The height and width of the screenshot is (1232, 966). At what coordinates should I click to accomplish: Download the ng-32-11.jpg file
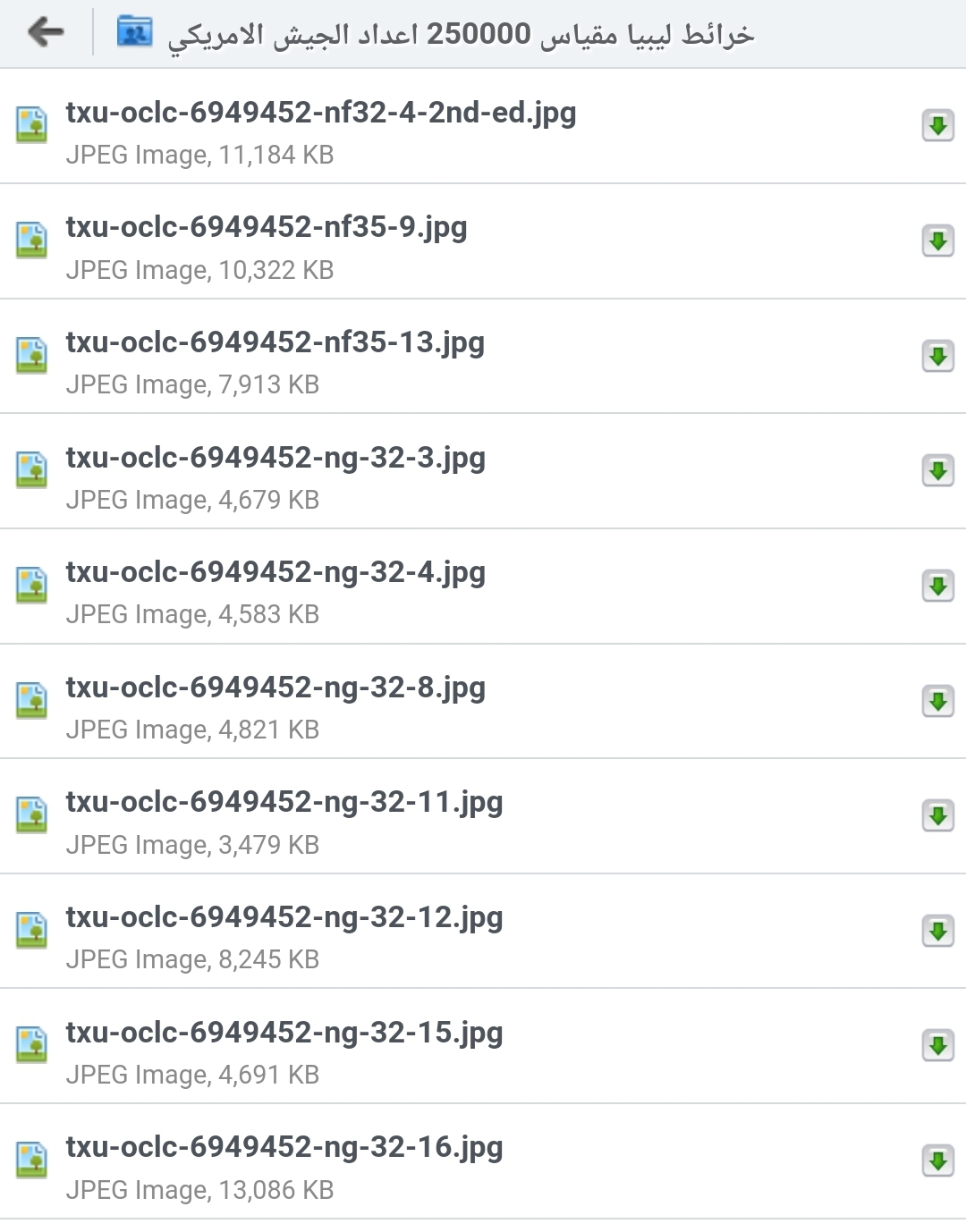tap(937, 815)
